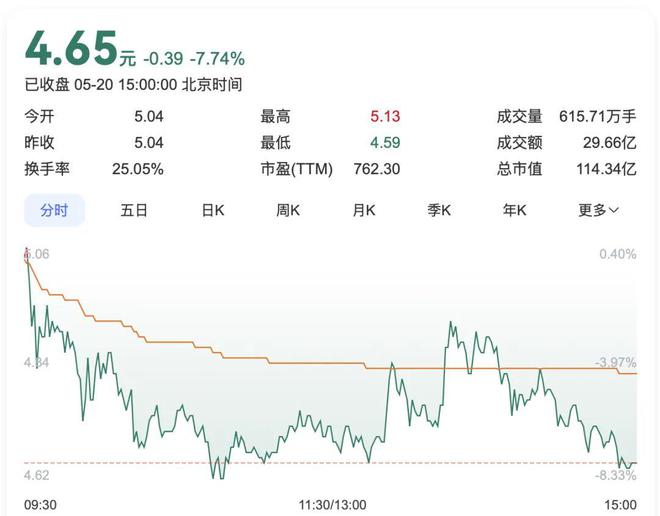Expand the 更多 chart options
The height and width of the screenshot is (516, 660).
click(x=598, y=210)
